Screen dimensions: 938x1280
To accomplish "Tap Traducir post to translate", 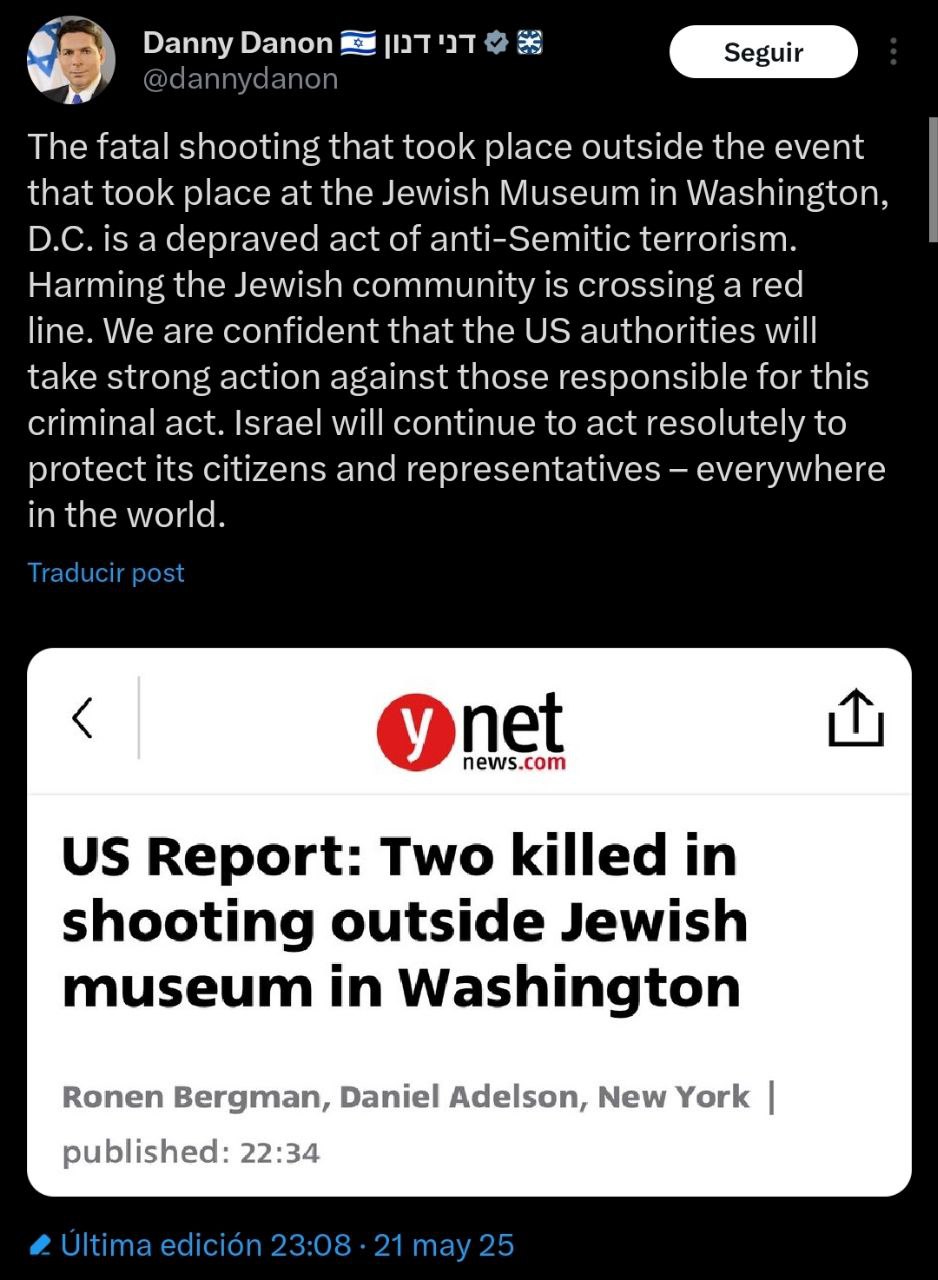I will pos(106,573).
